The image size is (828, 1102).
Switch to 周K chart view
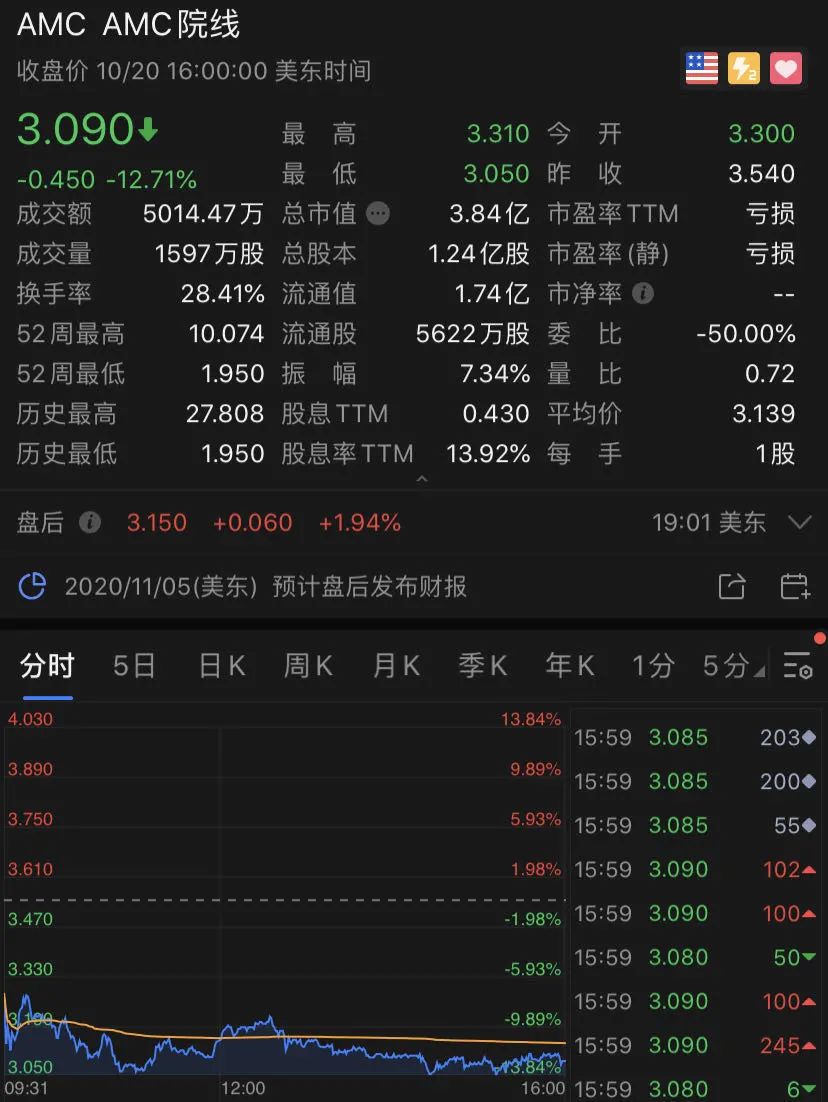click(x=308, y=665)
